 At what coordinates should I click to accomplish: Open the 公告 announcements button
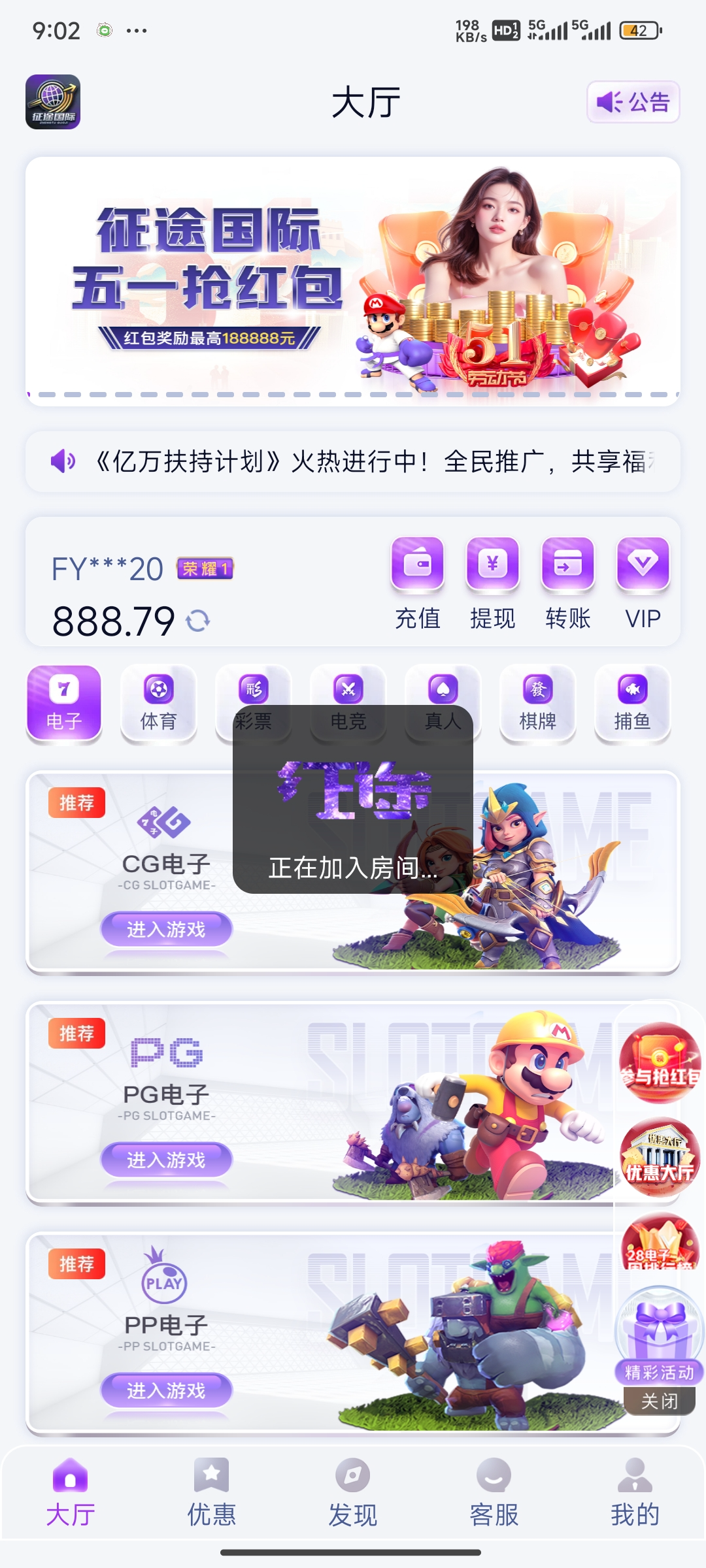633,102
